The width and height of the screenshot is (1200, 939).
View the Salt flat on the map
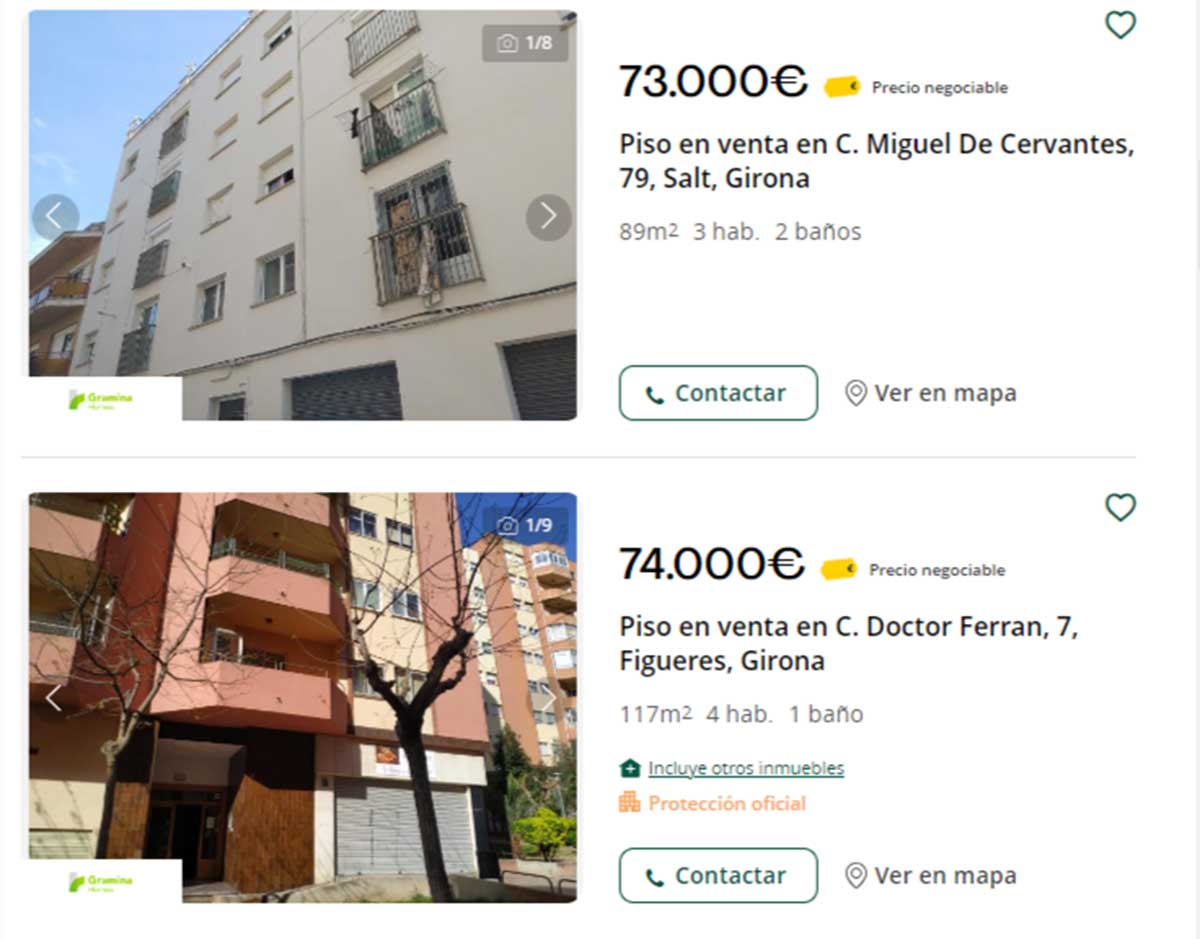tap(931, 393)
